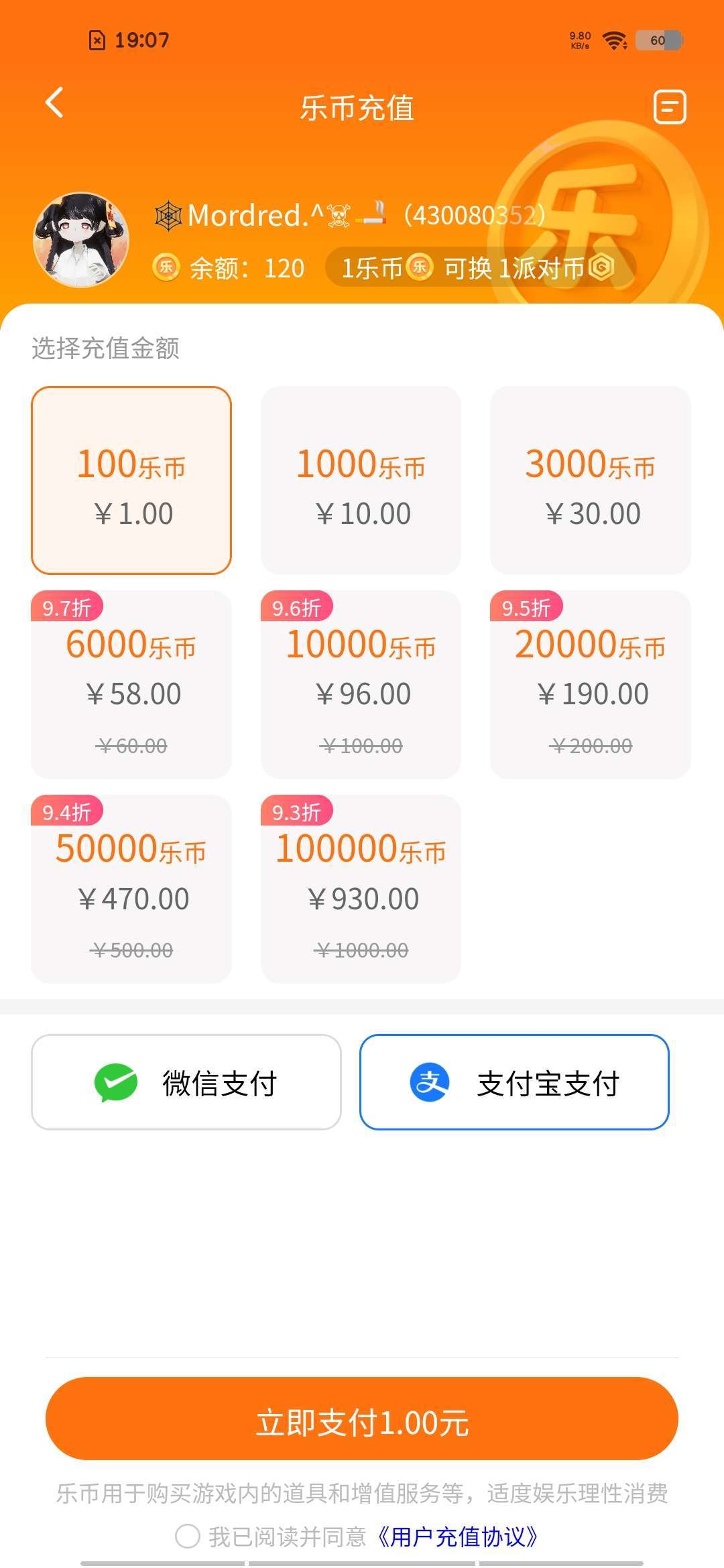Viewport: 724px width, 1568px height.
Task: Select the 6000乐币 for ¥58.00 package
Action: (x=131, y=685)
